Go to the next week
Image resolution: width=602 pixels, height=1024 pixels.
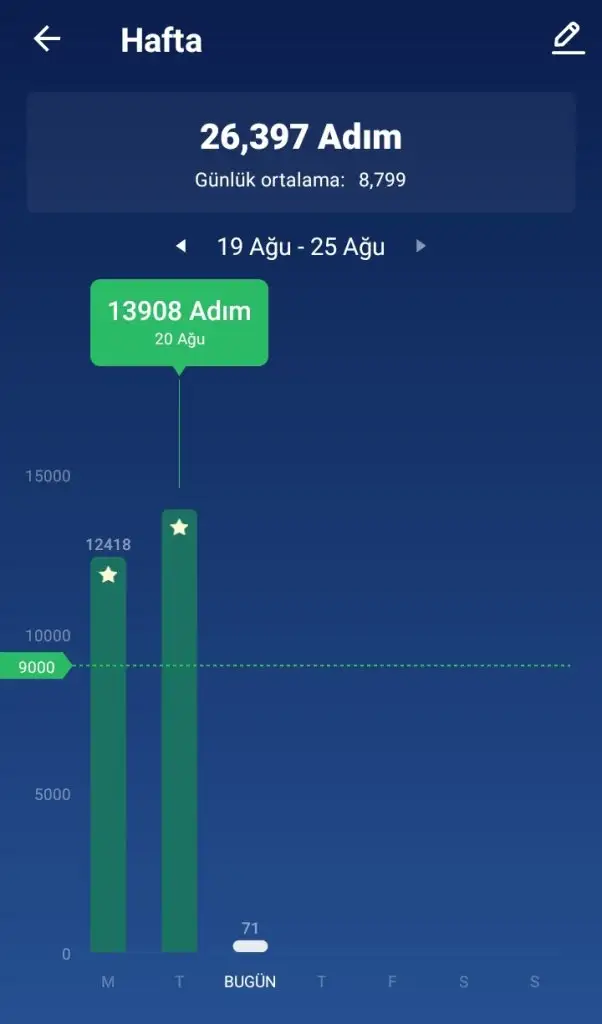(420, 246)
